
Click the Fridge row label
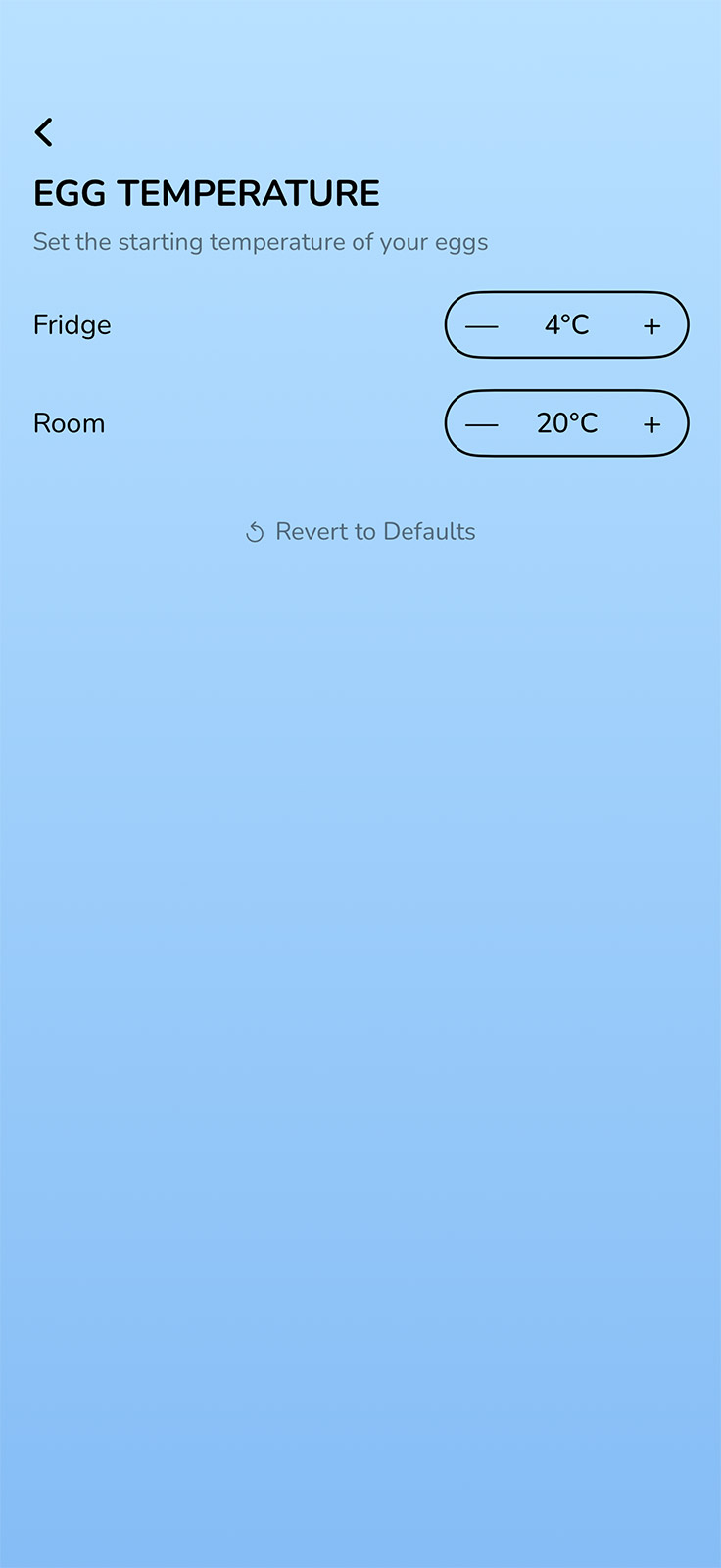pos(72,324)
